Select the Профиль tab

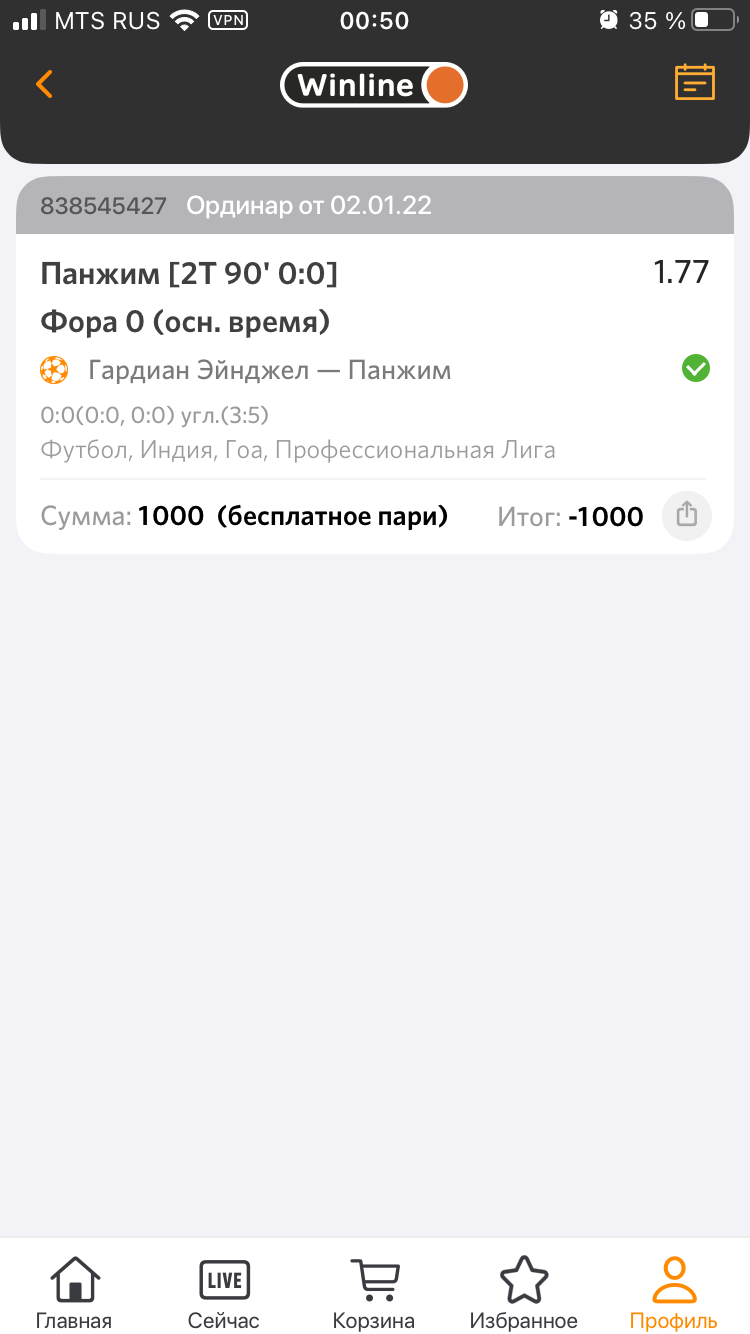[674, 1293]
